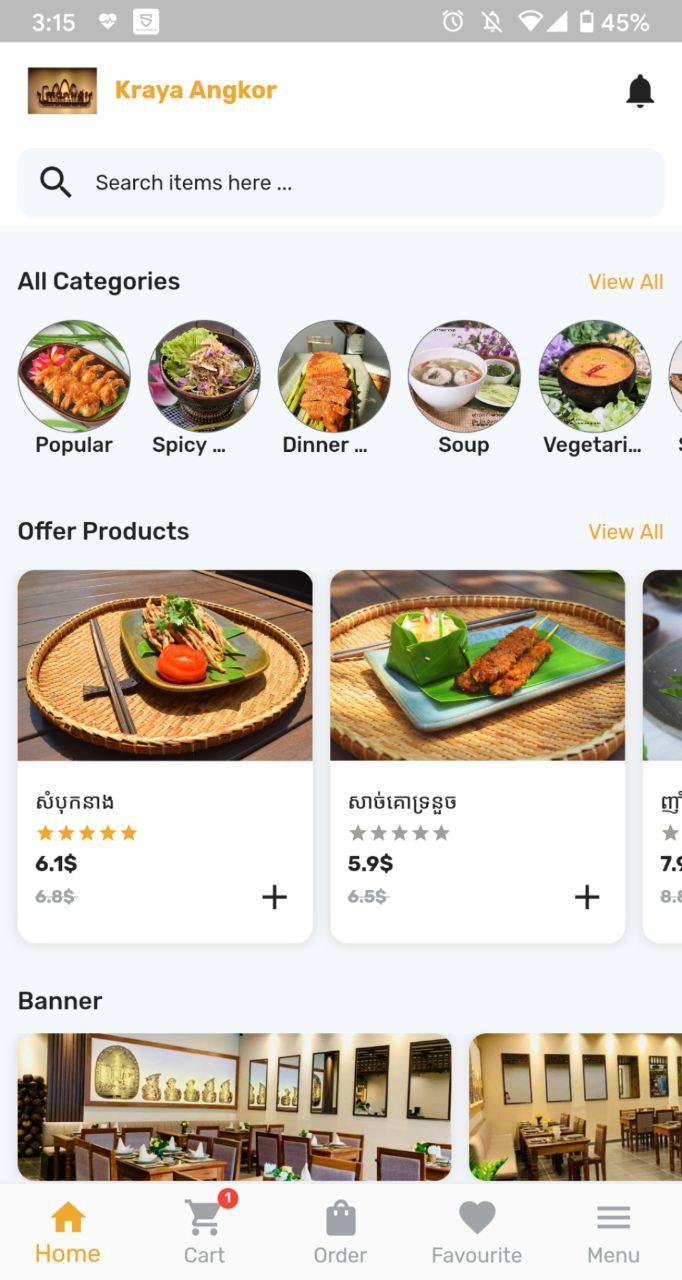Switch to the Order tab
This screenshot has width=682, height=1280.
pyautogui.click(x=340, y=1232)
